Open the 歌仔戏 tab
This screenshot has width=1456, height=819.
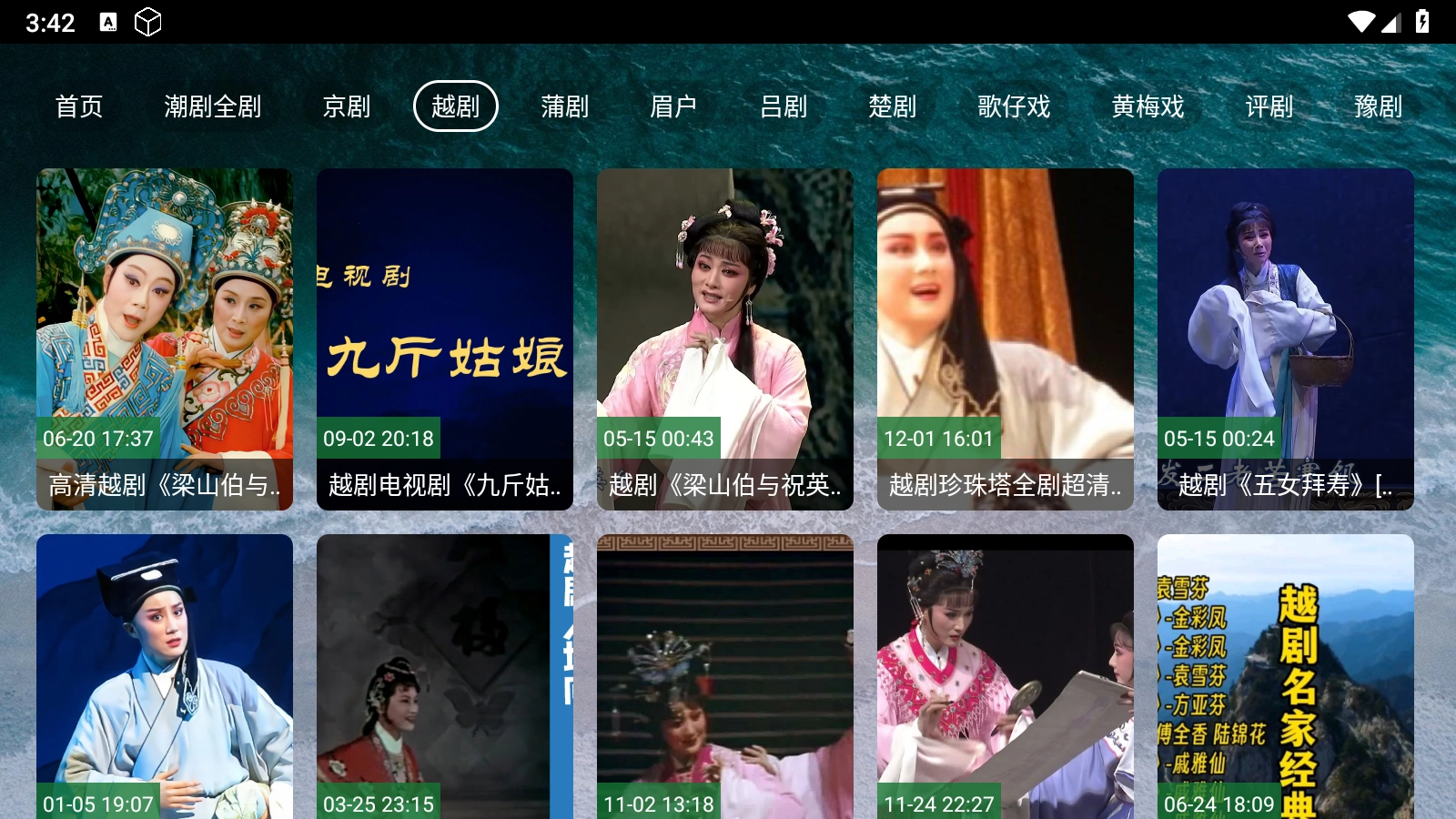[1014, 106]
